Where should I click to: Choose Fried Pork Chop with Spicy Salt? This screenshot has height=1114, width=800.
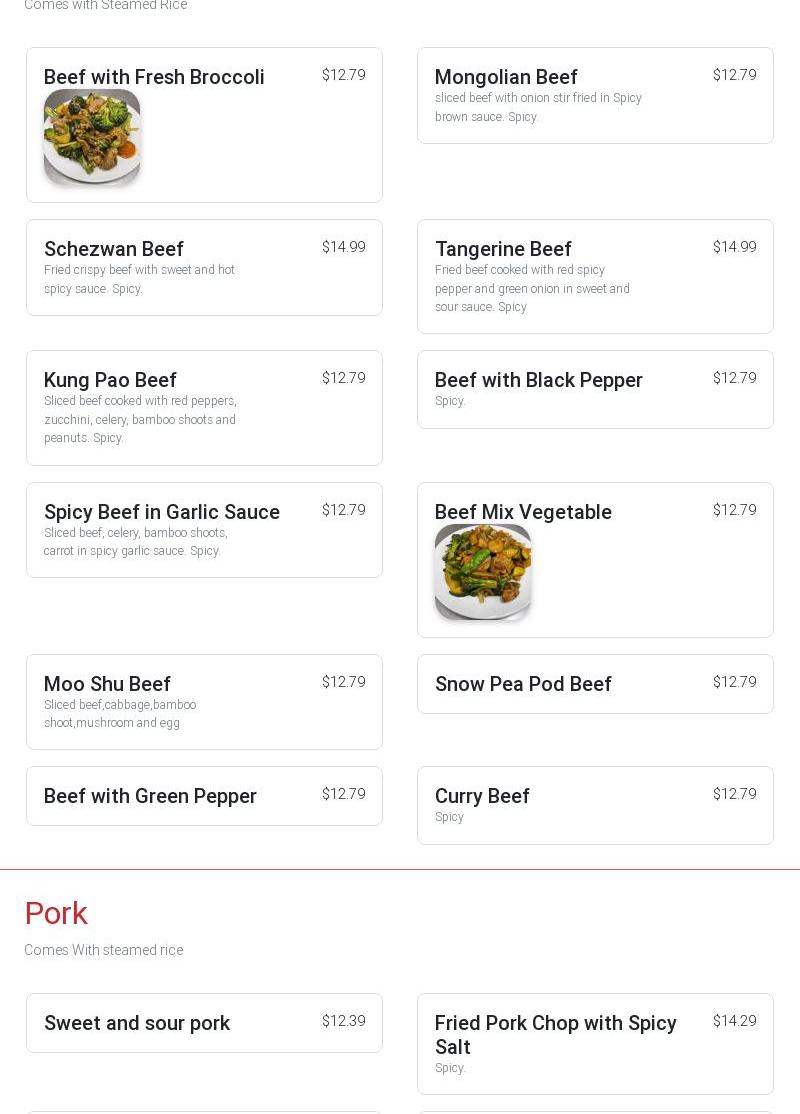pyautogui.click(x=595, y=1043)
